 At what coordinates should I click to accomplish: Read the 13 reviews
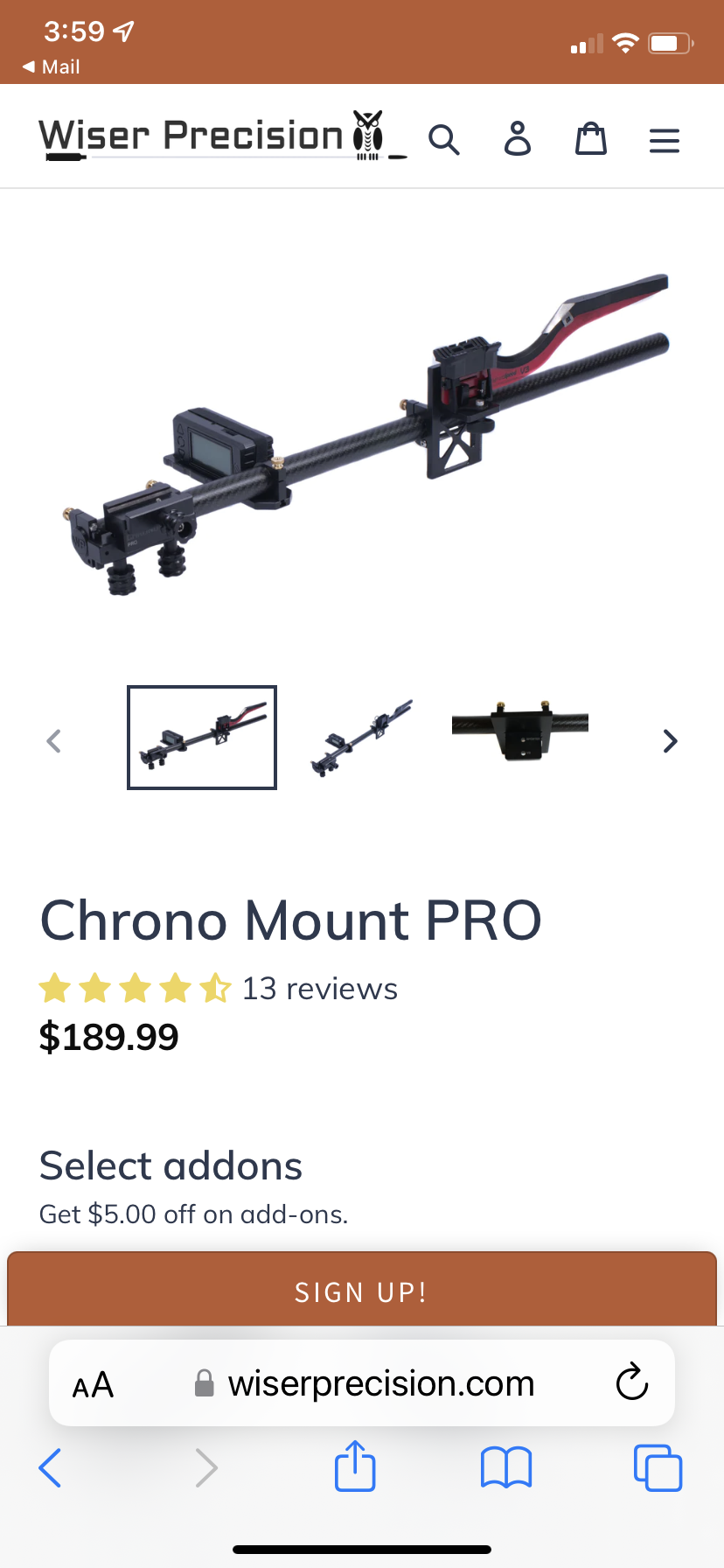(319, 989)
